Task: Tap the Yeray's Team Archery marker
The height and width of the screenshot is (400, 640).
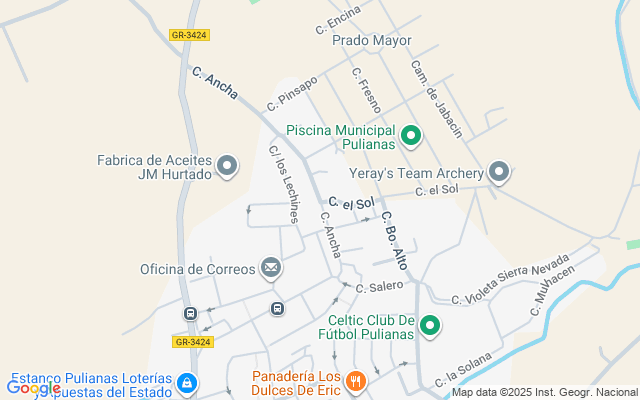Action: click(500, 173)
